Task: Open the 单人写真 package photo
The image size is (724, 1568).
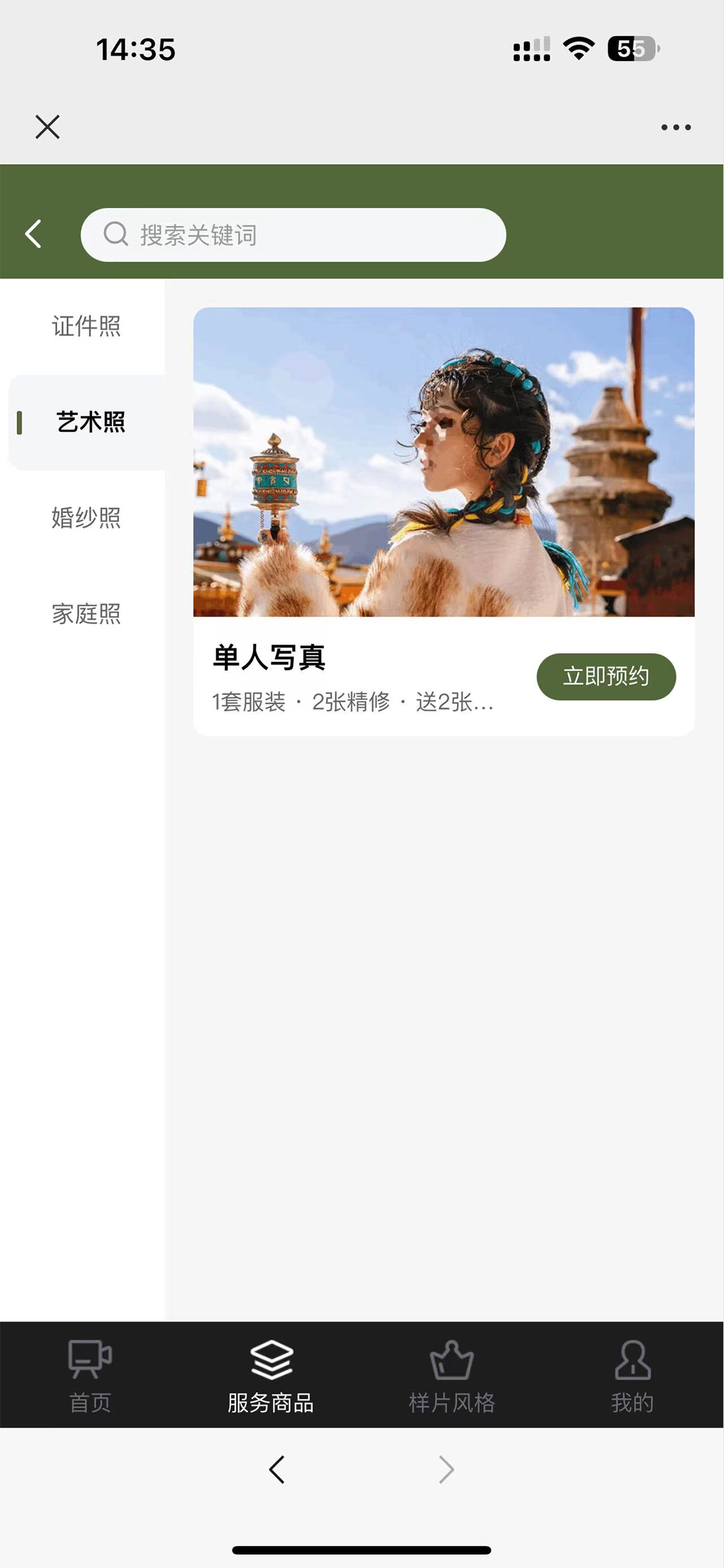Action: 443,462
